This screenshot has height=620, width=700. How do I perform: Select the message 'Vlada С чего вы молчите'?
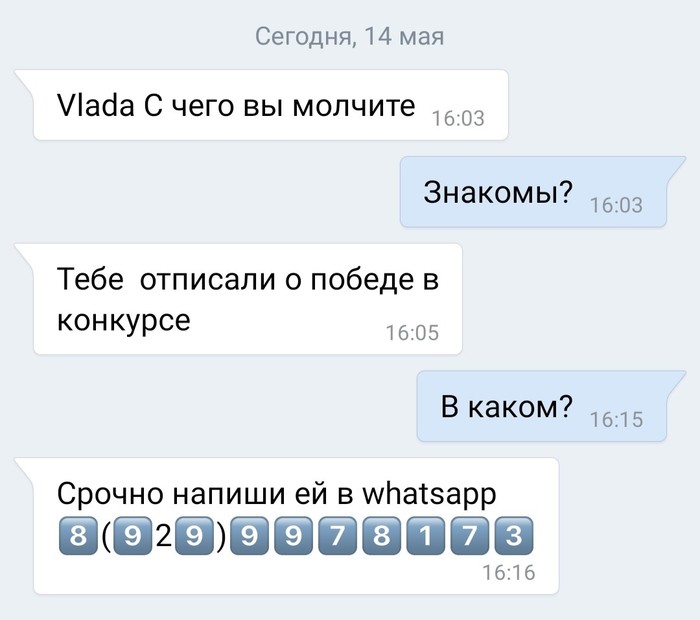click(235, 105)
